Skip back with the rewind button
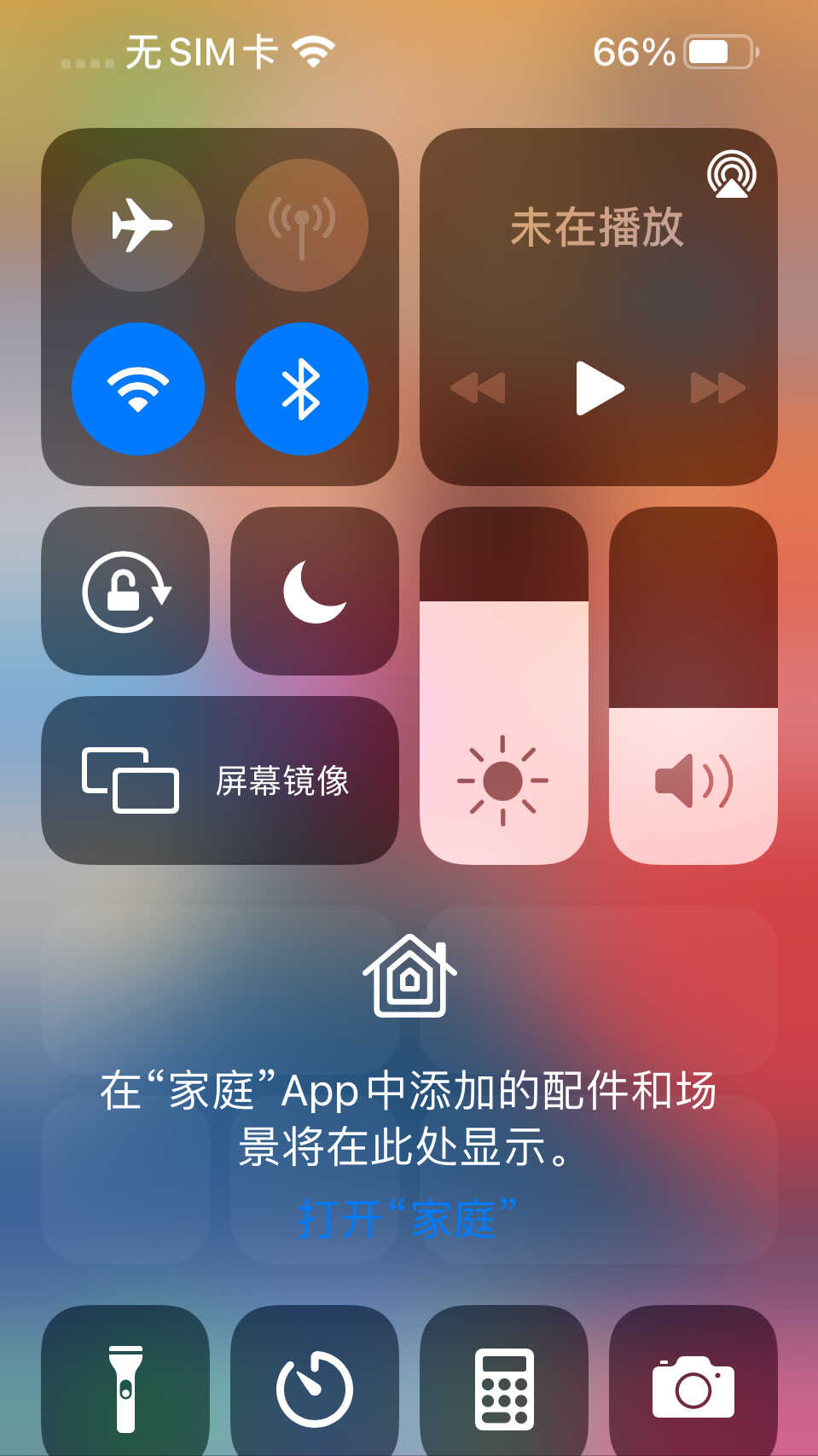The height and width of the screenshot is (1456, 818). 478,388
